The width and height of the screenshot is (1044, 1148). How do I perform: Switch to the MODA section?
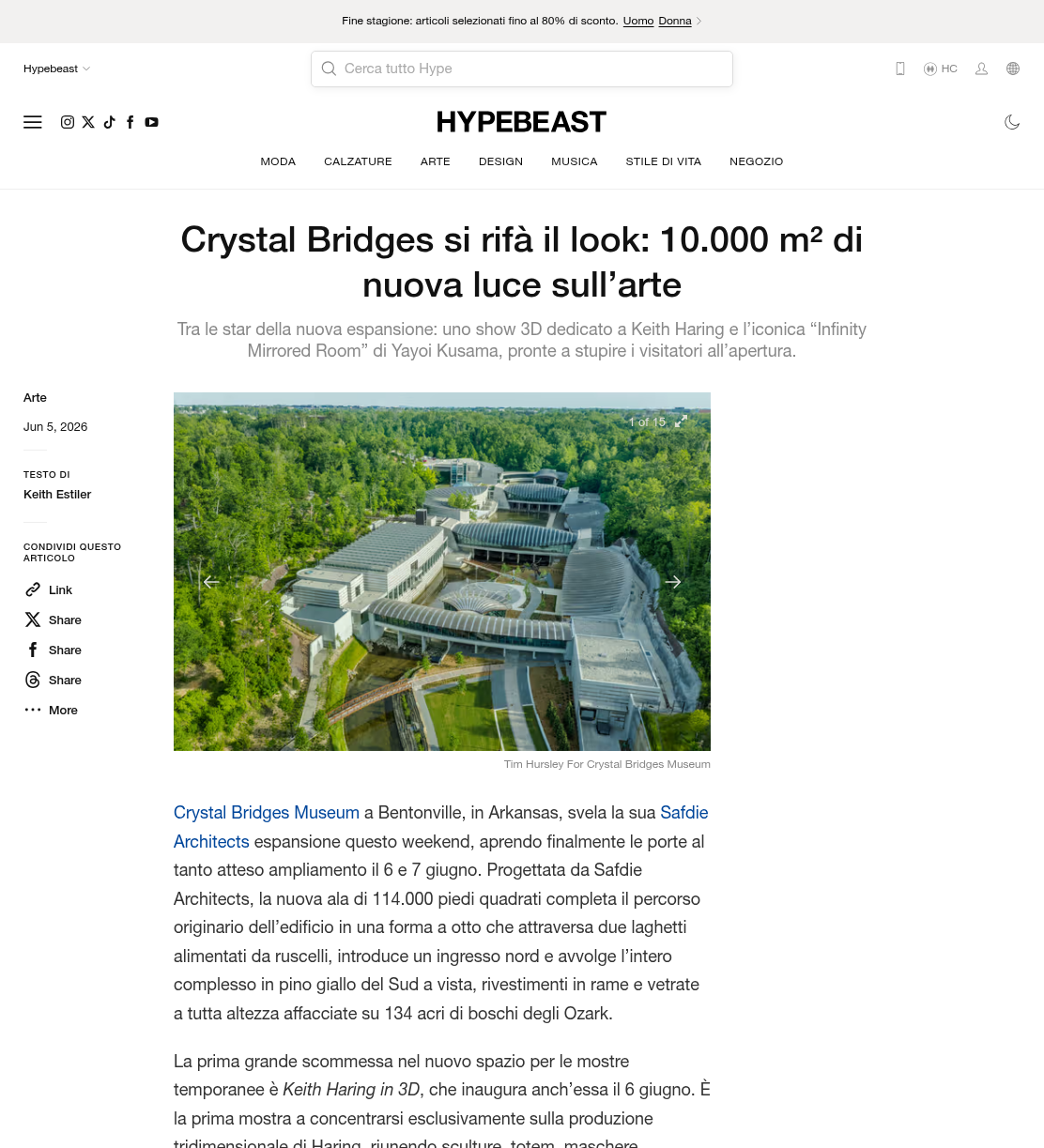(x=278, y=161)
